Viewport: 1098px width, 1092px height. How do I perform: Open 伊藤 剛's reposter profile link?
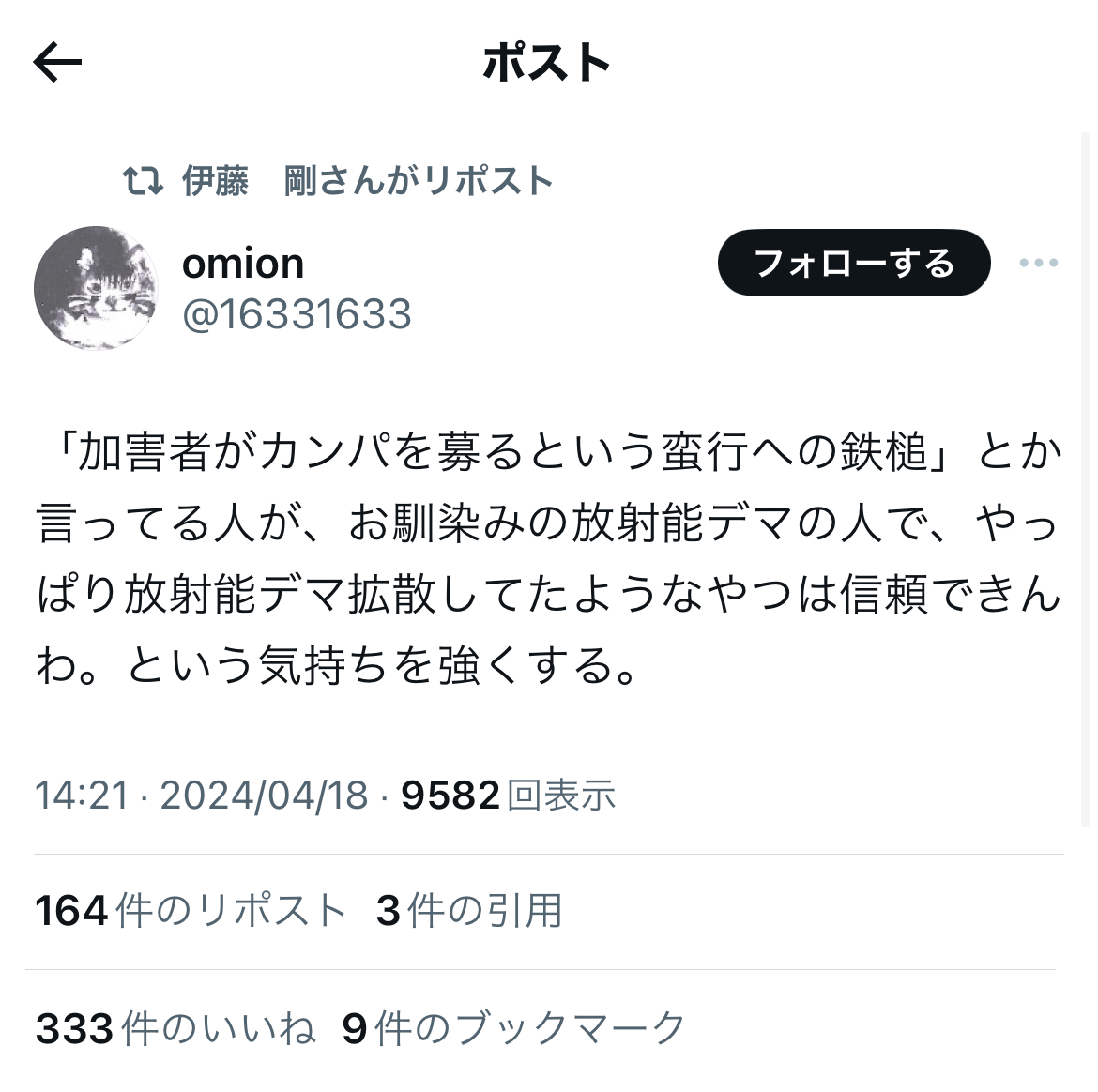367,181
